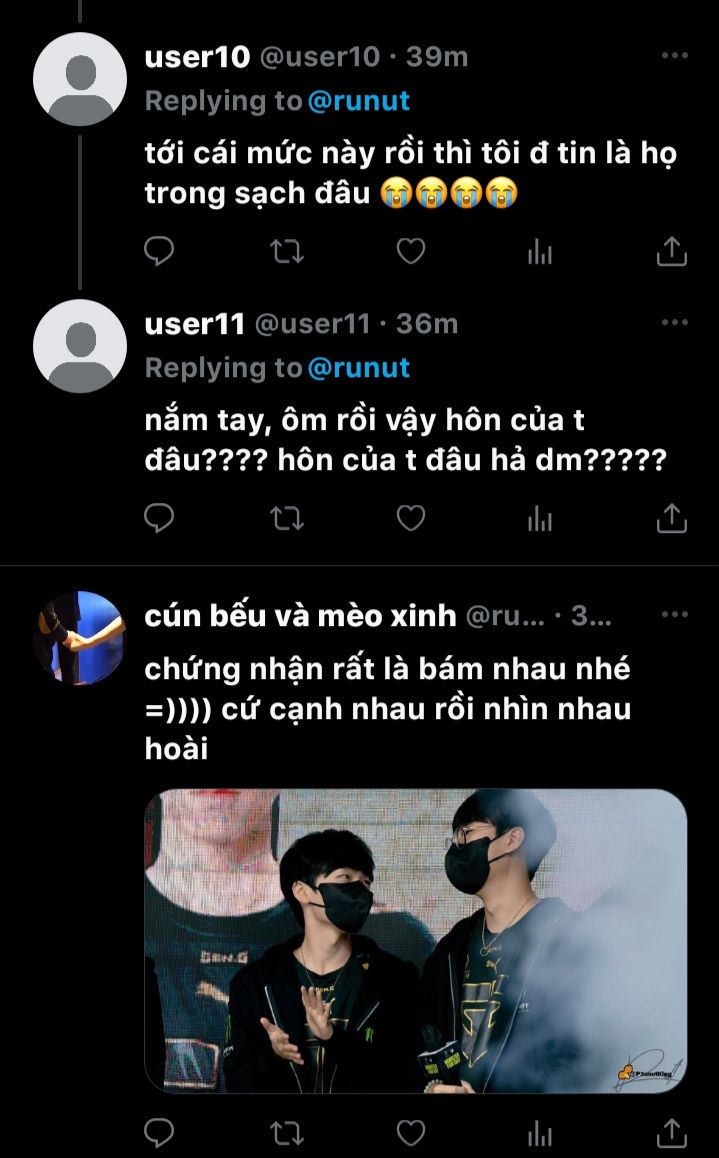The height and width of the screenshot is (1158, 719).
Task: Share user11's reply
Action: (x=671, y=518)
